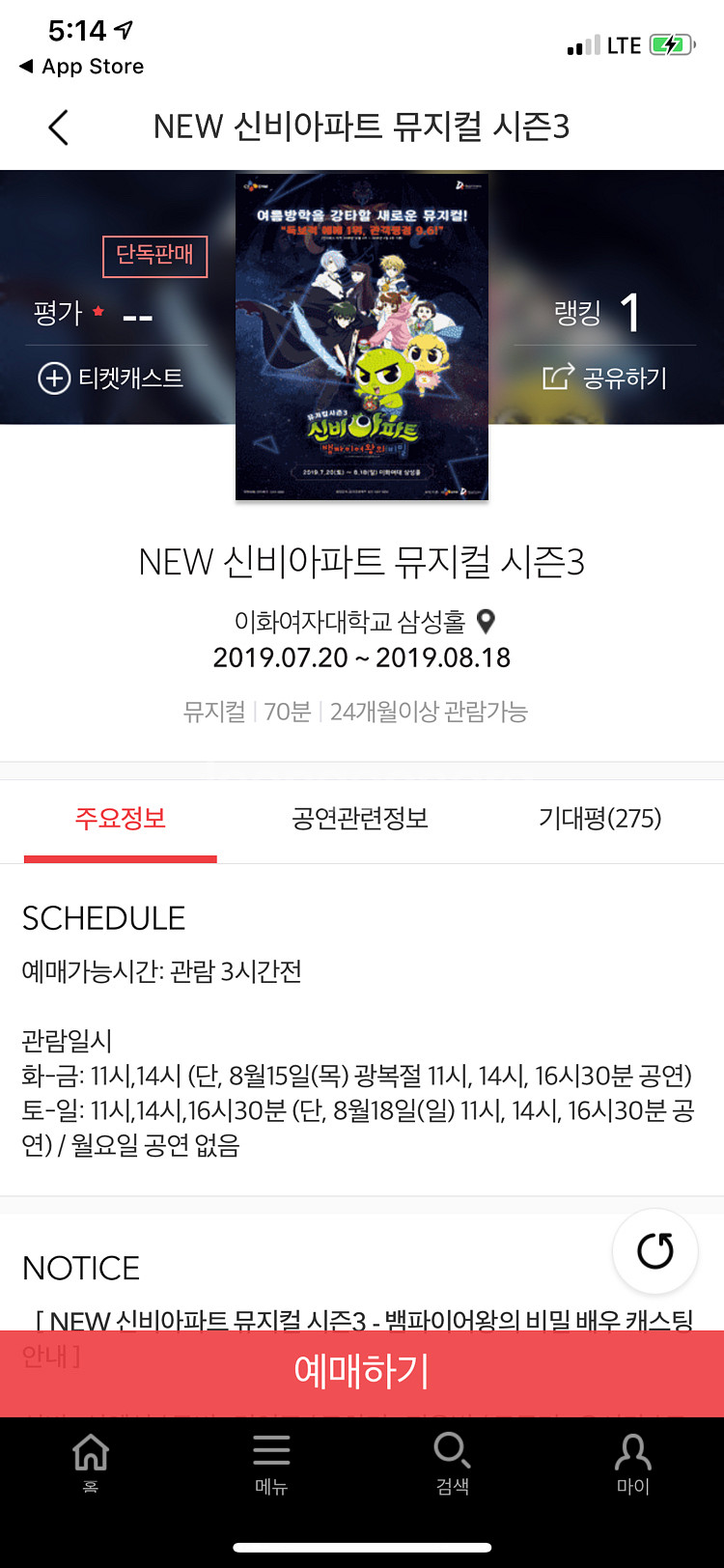
Task: Open the musical poster image
Action: point(362,337)
